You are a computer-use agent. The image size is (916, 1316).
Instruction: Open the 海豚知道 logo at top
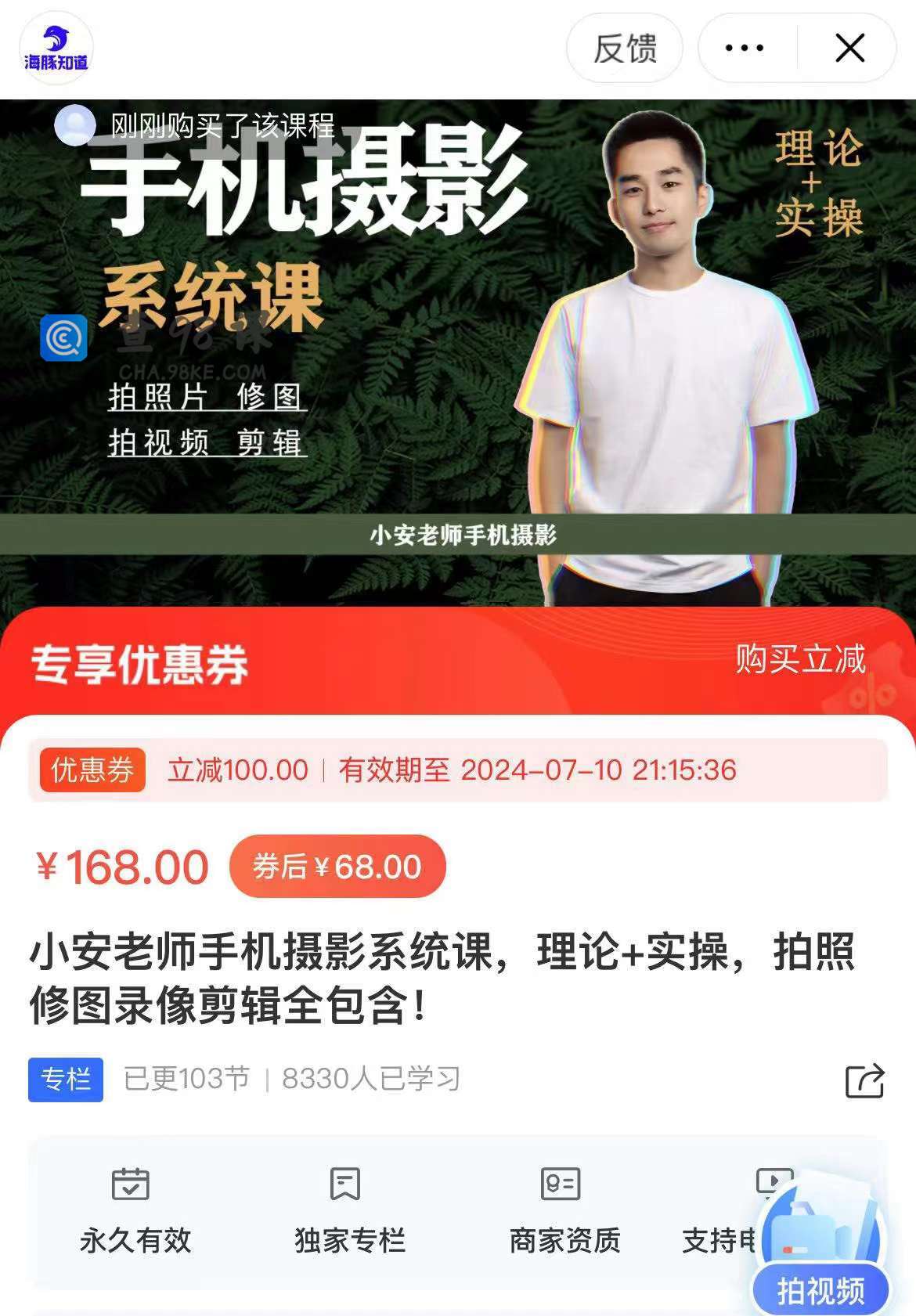pos(56,49)
